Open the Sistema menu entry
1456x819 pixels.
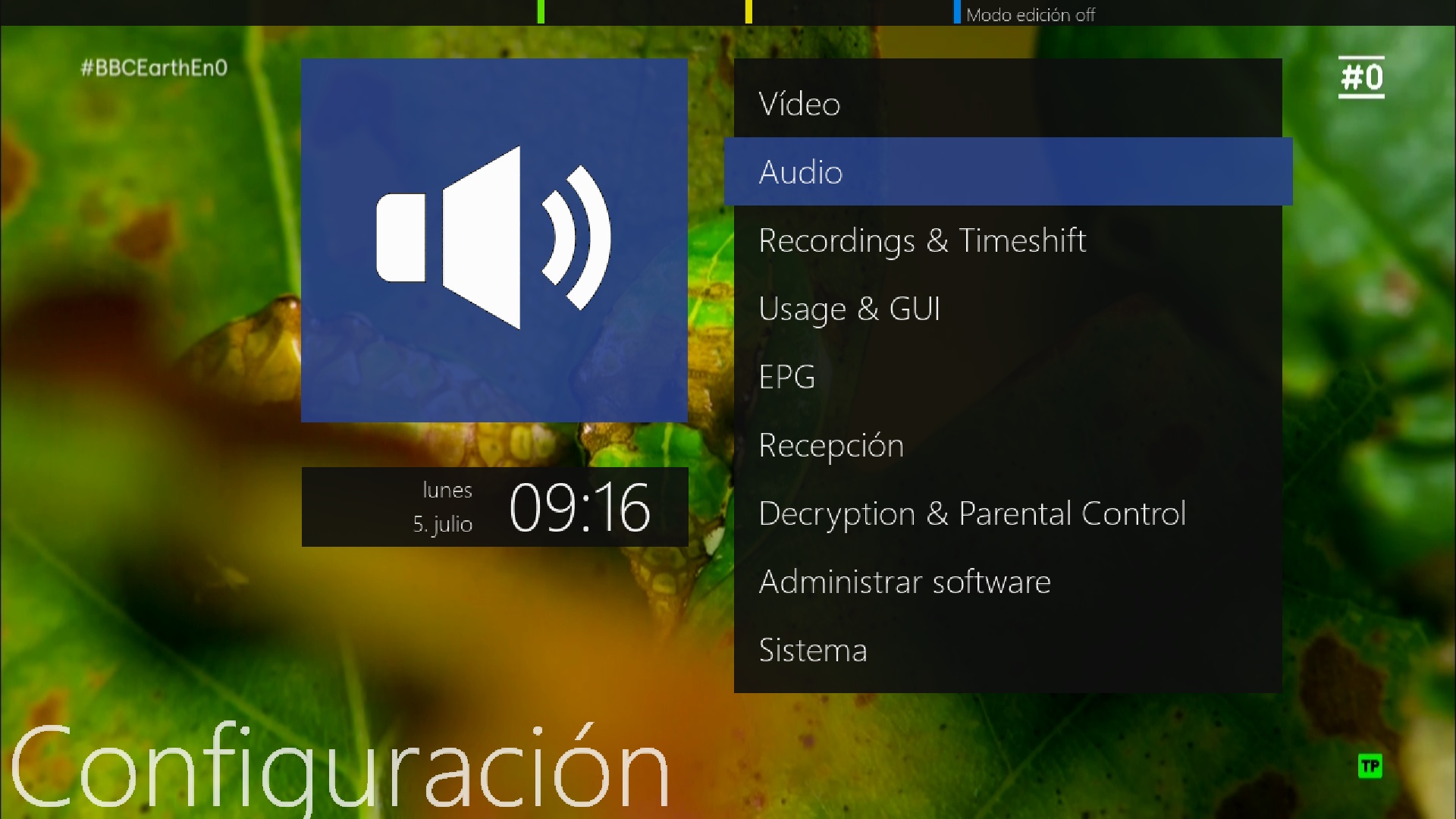[x=813, y=650]
